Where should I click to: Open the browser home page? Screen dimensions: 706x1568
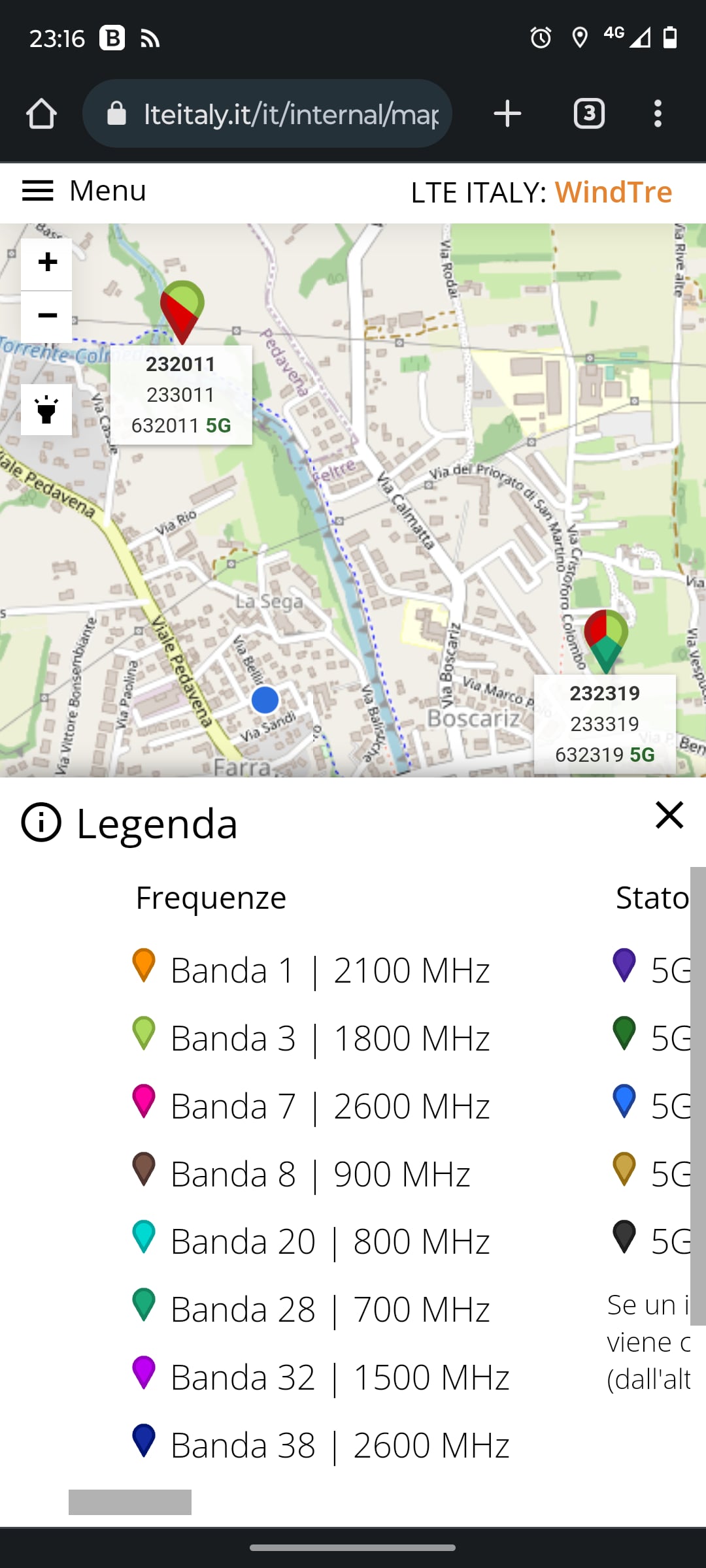[41, 114]
